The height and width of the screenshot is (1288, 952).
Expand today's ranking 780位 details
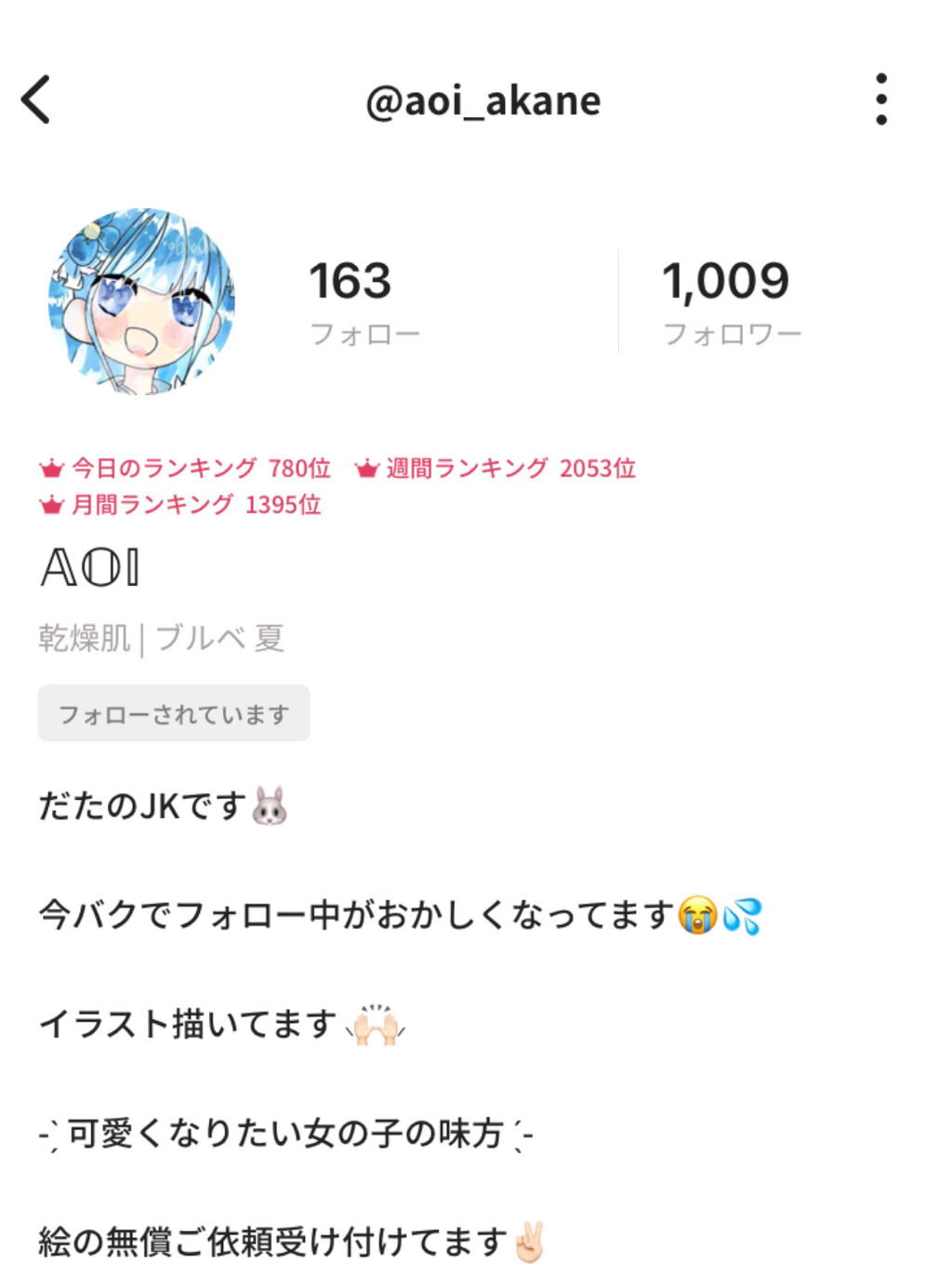tap(297, 468)
